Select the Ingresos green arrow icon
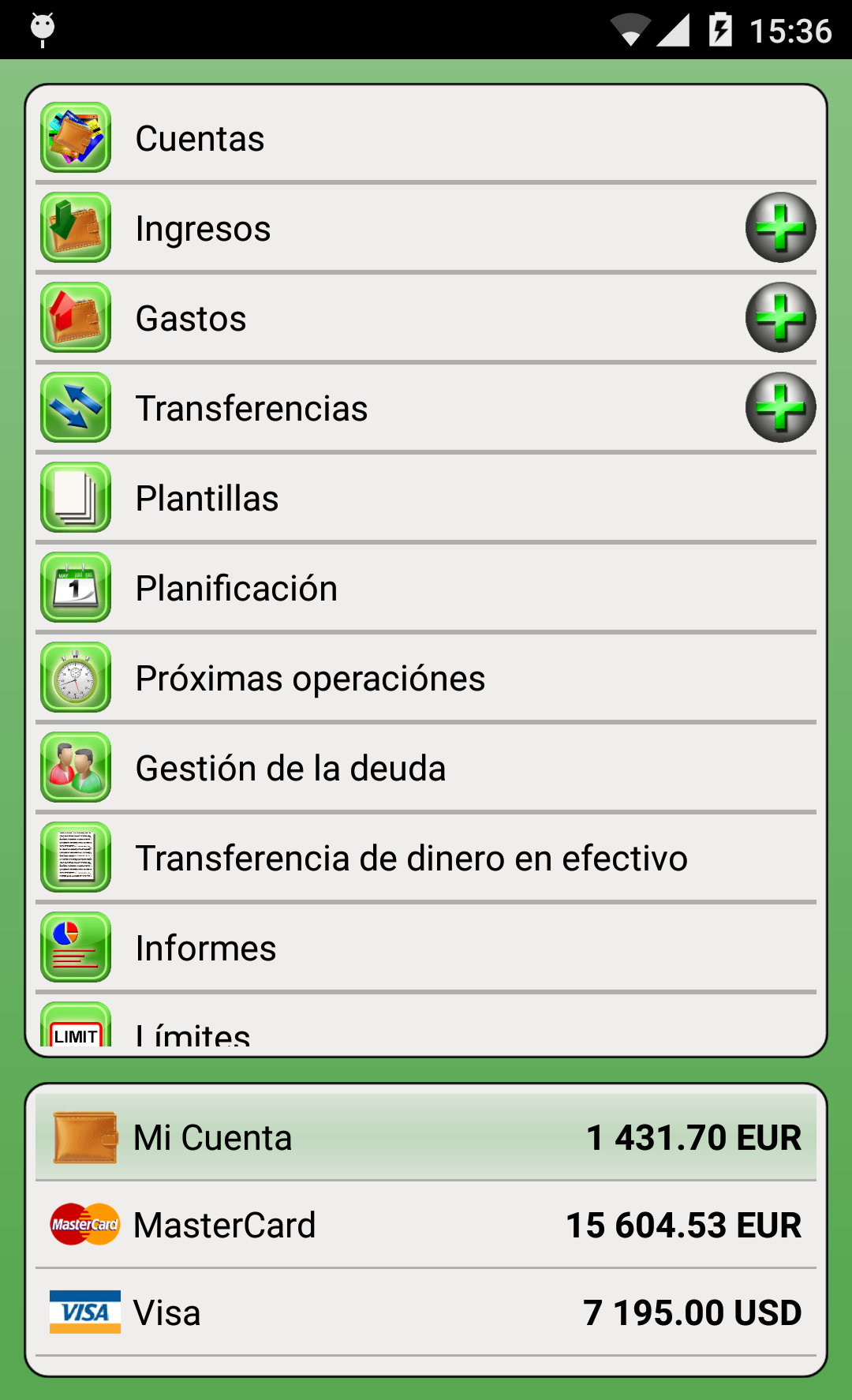The image size is (852, 1400). 75,227
